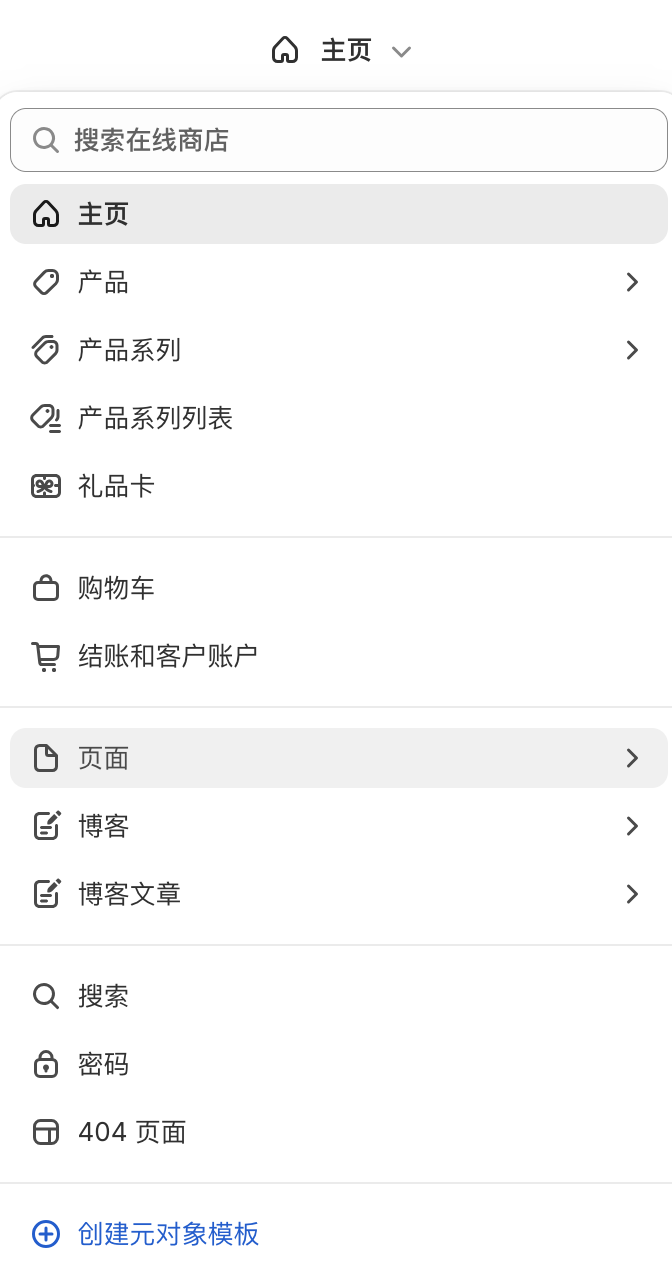Select the 礼品卡 template
The width and height of the screenshot is (672, 1274).
339,486
